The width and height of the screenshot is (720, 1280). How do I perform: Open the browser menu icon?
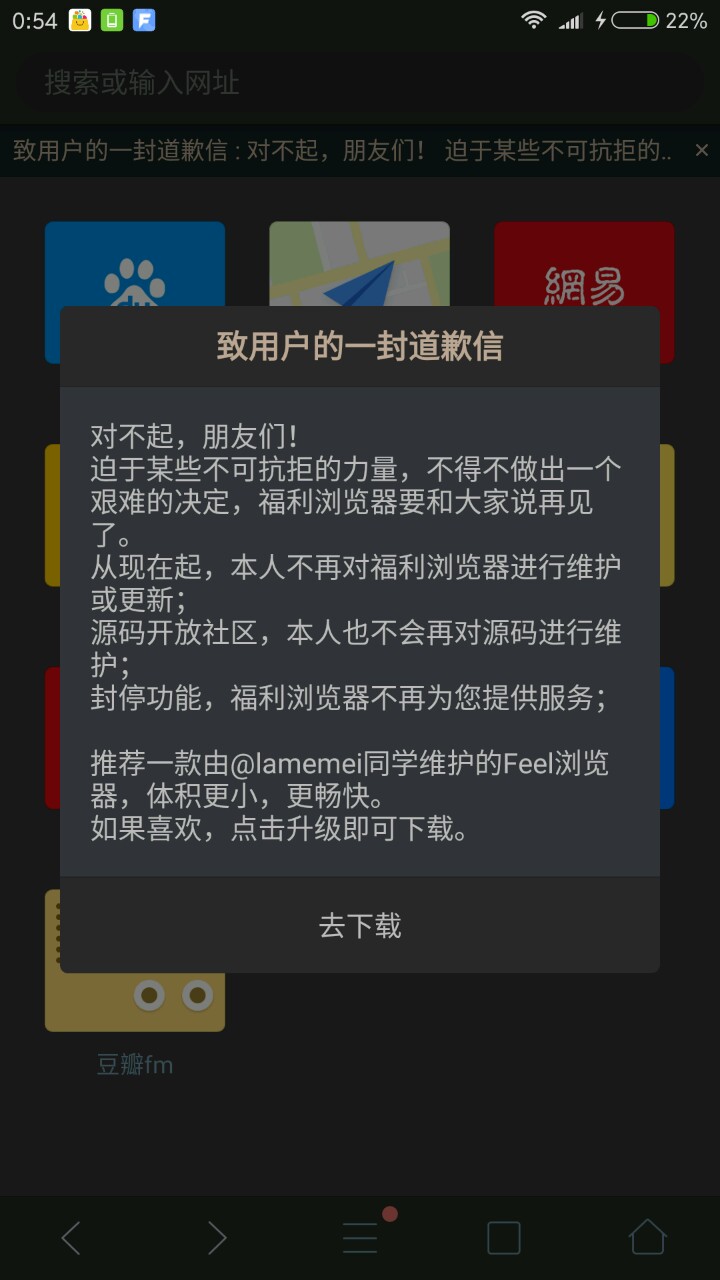[360, 1238]
